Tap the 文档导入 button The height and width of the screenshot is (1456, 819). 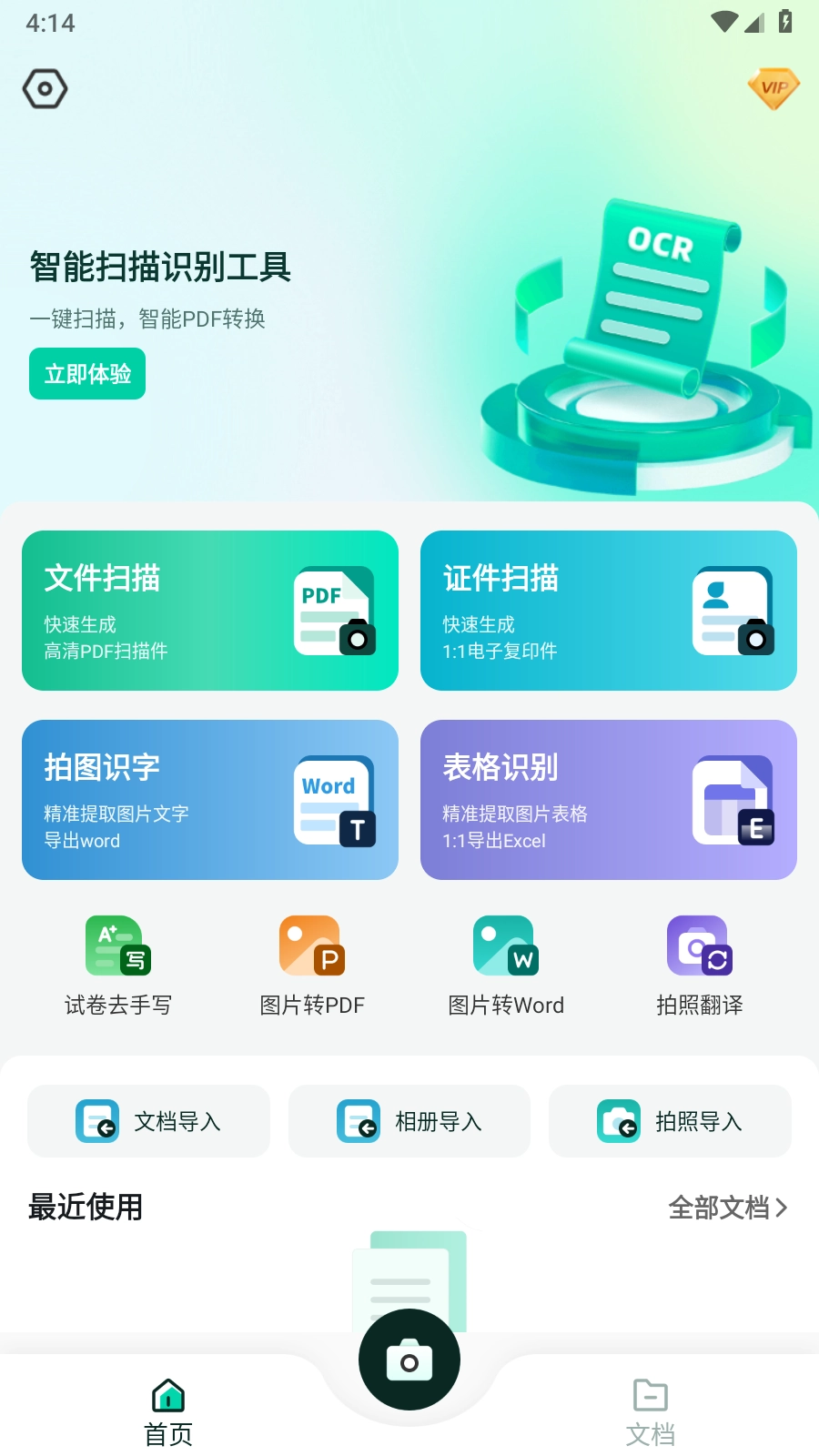pos(149,1121)
